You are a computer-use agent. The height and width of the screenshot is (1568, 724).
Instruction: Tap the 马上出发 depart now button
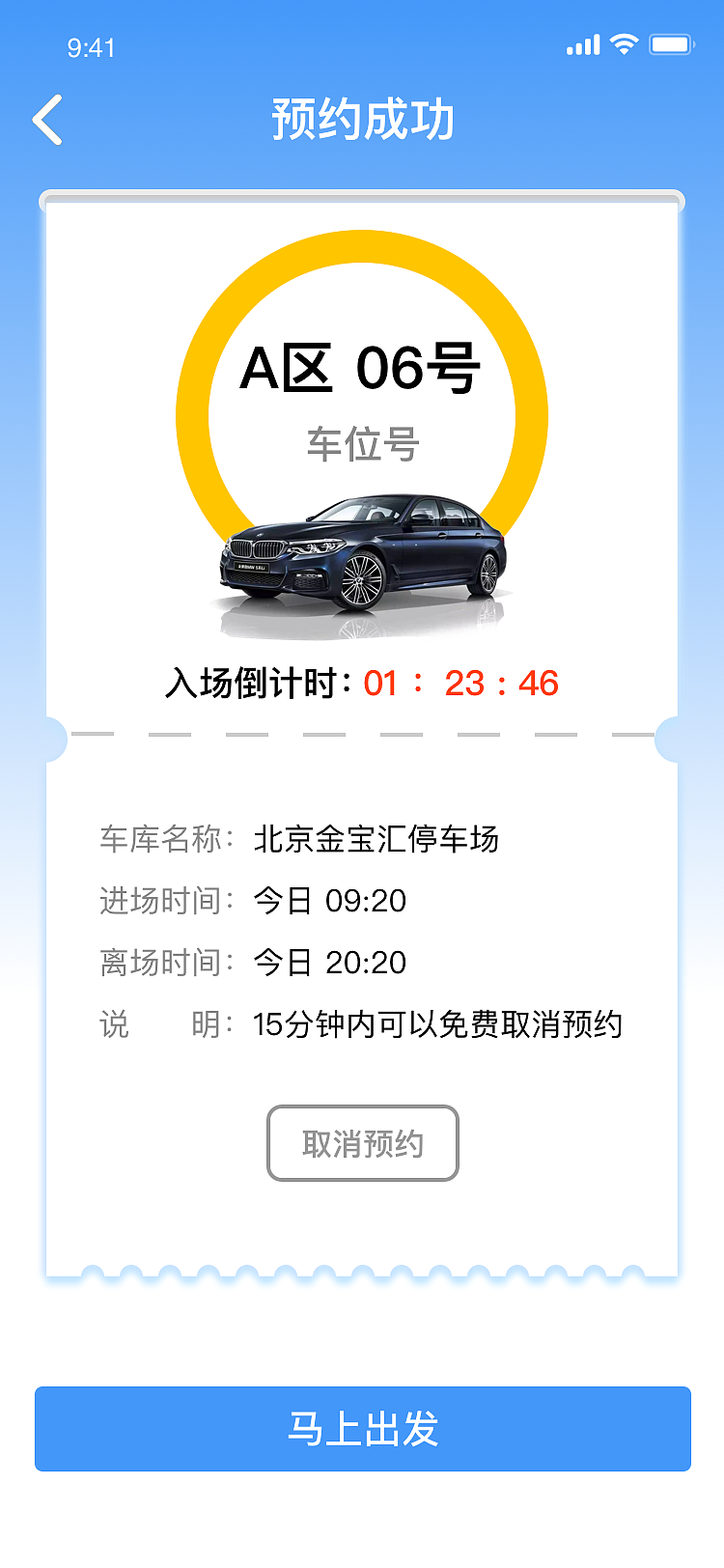pyautogui.click(x=362, y=1430)
